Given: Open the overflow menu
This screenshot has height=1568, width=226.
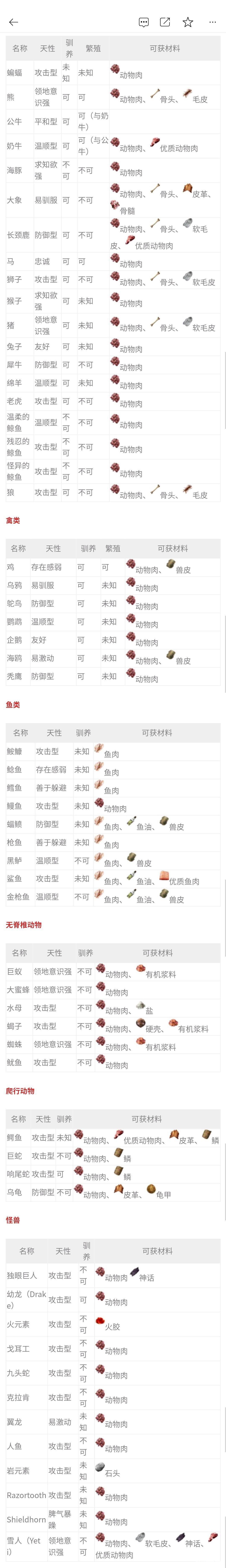Looking at the screenshot, I should (x=212, y=22).
